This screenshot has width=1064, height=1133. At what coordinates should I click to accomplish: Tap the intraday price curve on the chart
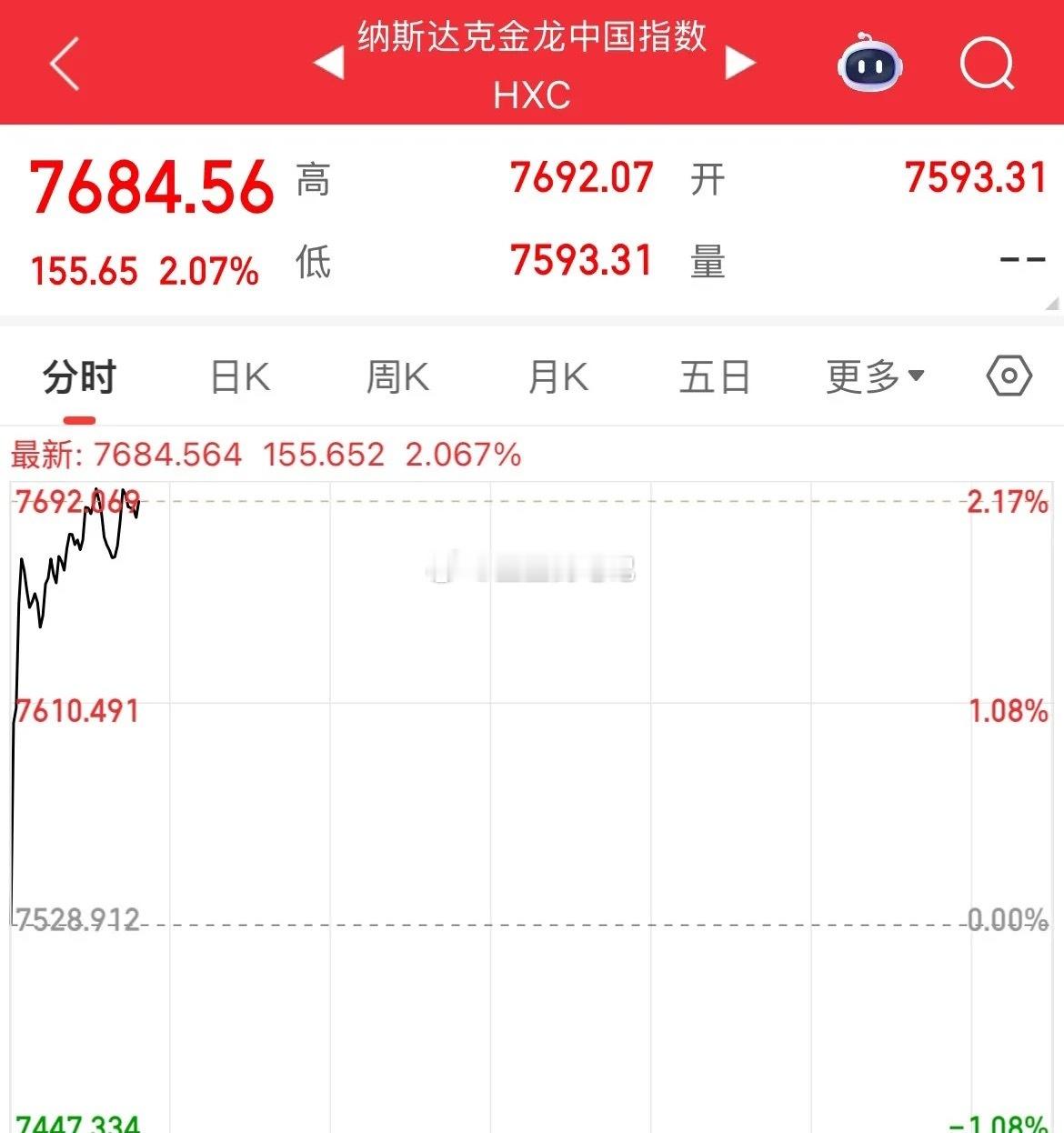click(73, 564)
